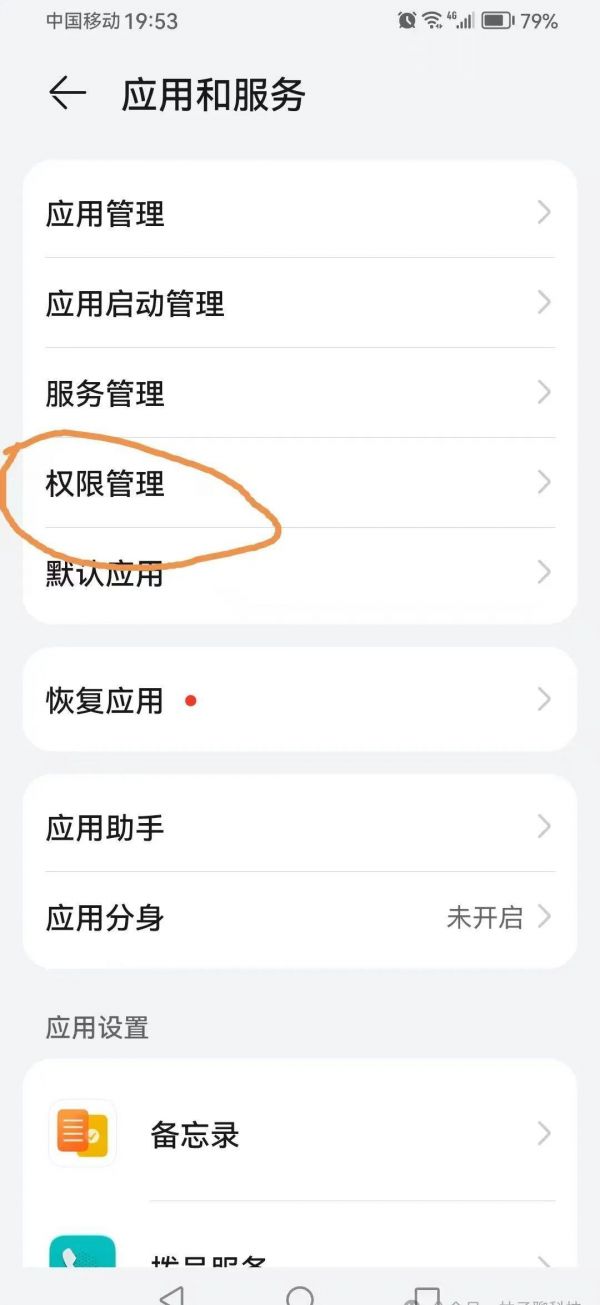Open the circled 权限管理 row

pos(300,483)
